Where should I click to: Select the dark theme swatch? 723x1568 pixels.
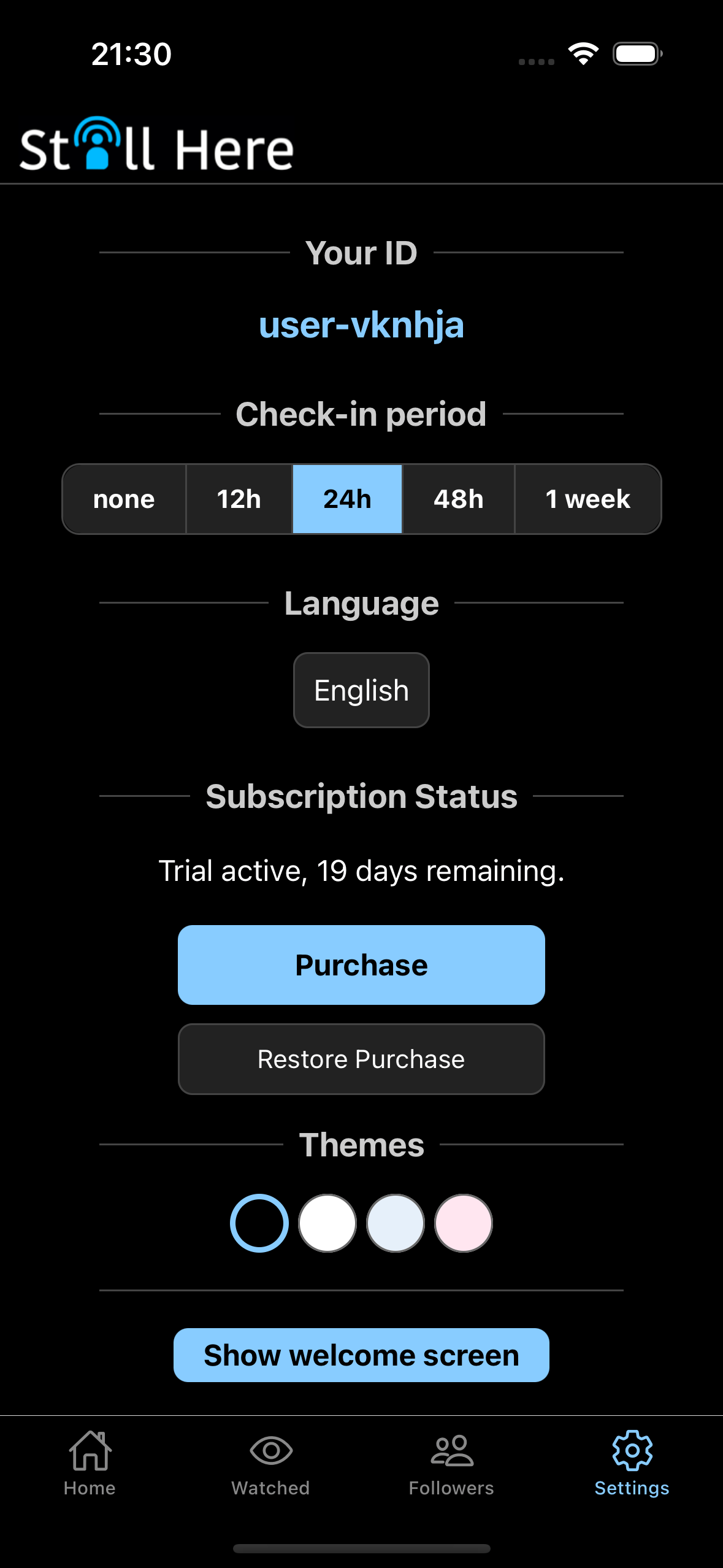259,1223
